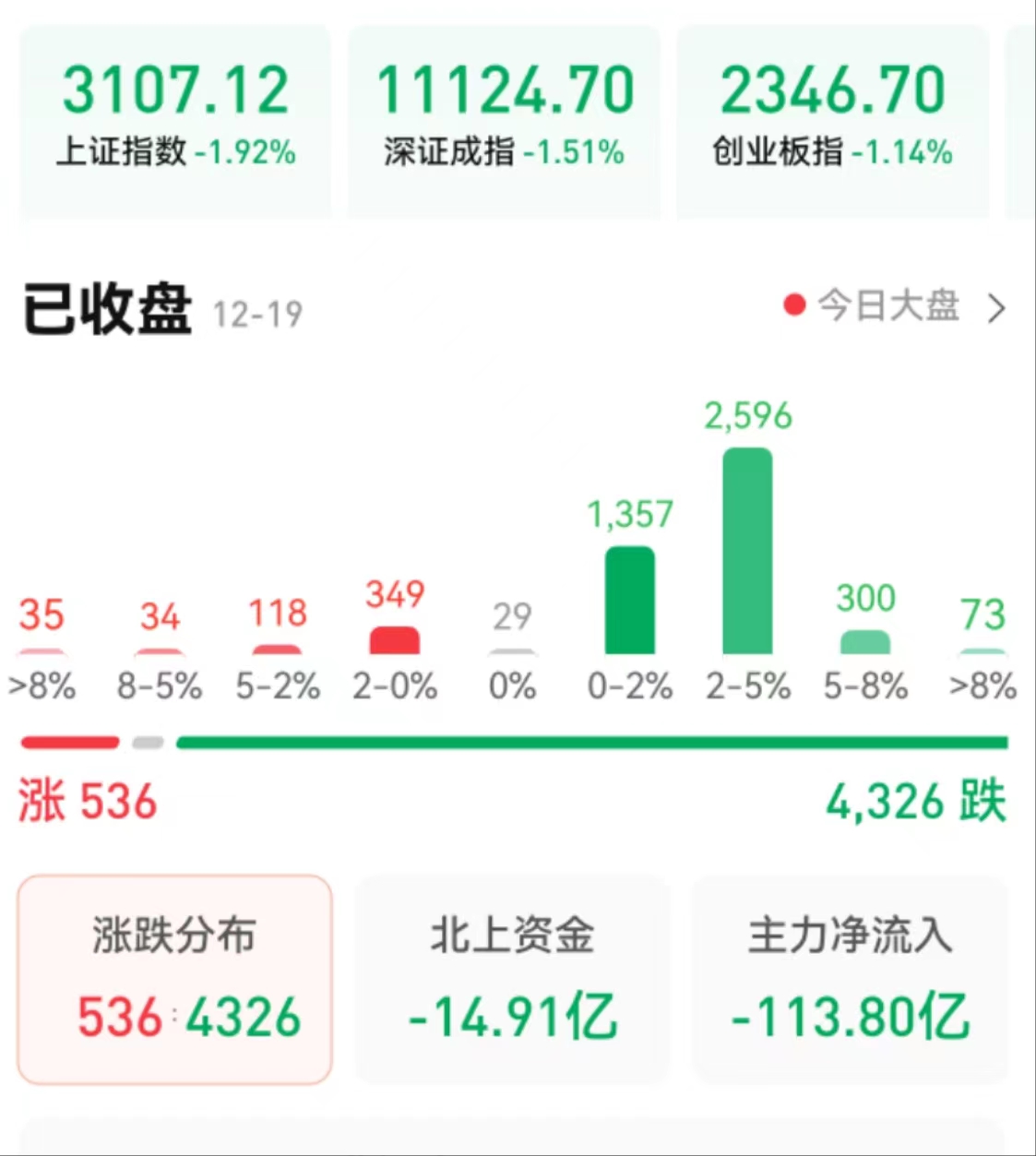Open the 创业板指 index card

tap(832, 120)
